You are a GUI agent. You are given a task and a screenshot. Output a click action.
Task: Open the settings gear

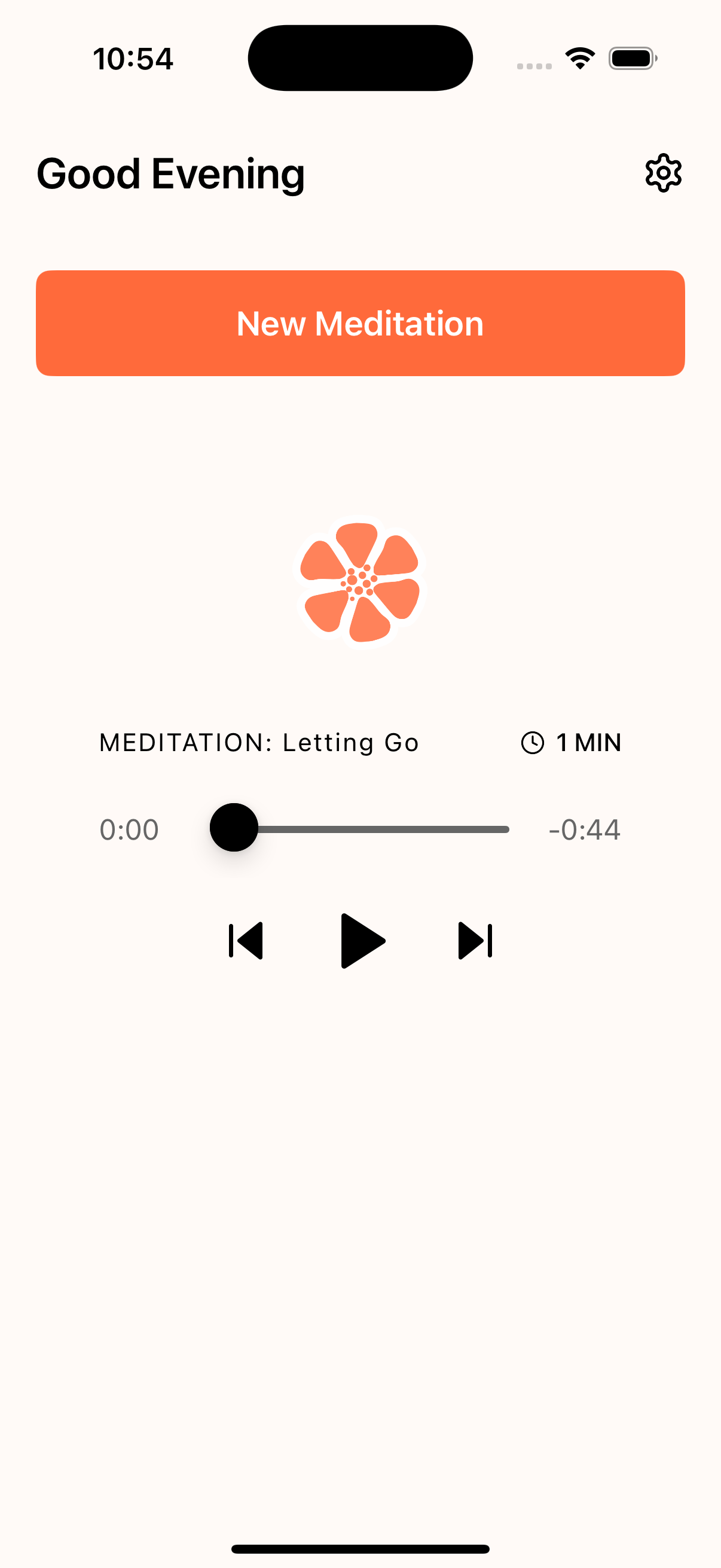(x=662, y=173)
